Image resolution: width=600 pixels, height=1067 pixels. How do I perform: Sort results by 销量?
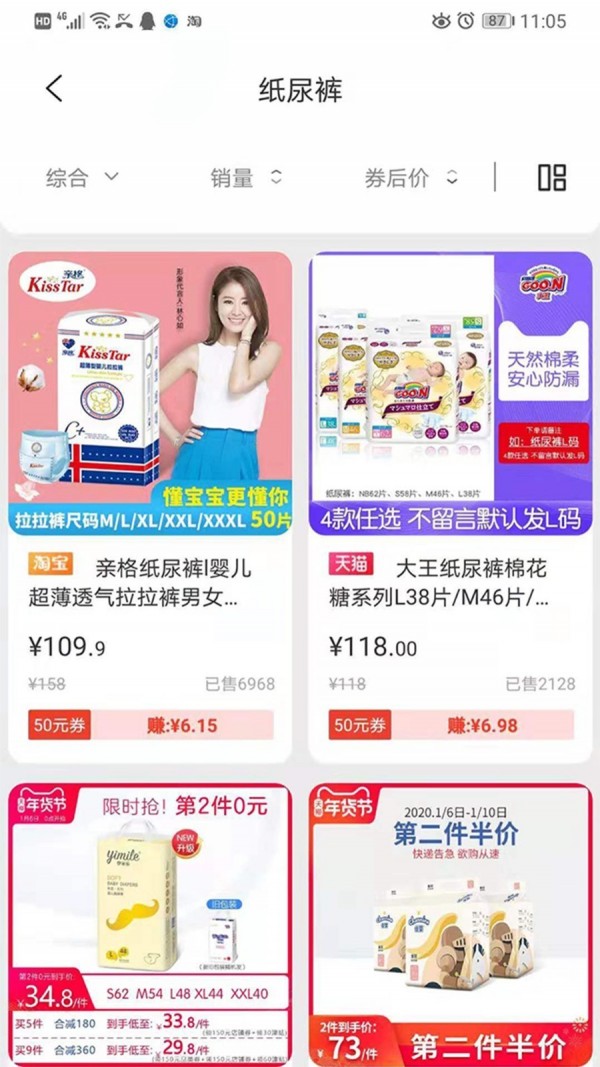pos(245,178)
